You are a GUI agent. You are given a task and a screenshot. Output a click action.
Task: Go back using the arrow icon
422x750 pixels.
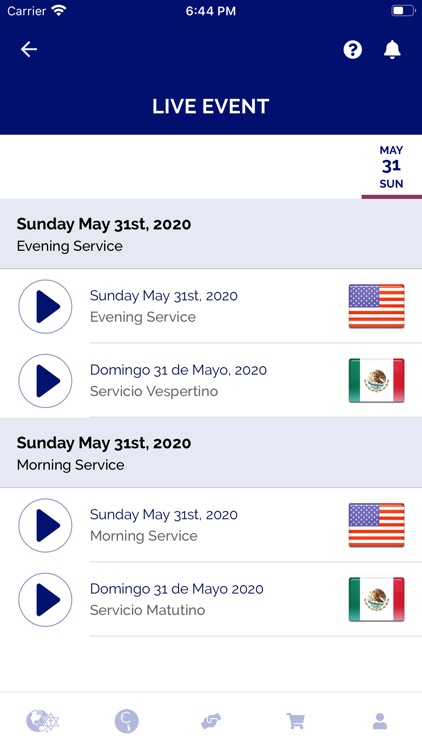29,49
